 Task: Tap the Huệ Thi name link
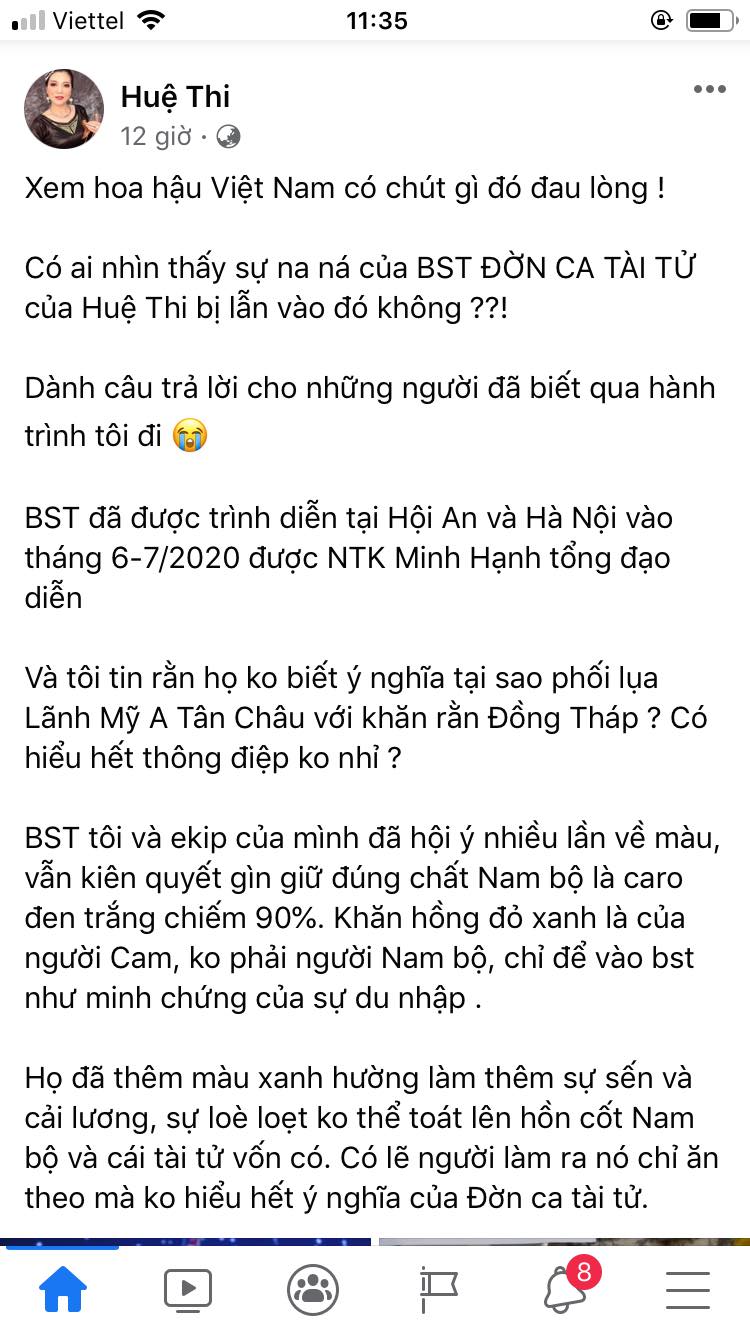[175, 96]
